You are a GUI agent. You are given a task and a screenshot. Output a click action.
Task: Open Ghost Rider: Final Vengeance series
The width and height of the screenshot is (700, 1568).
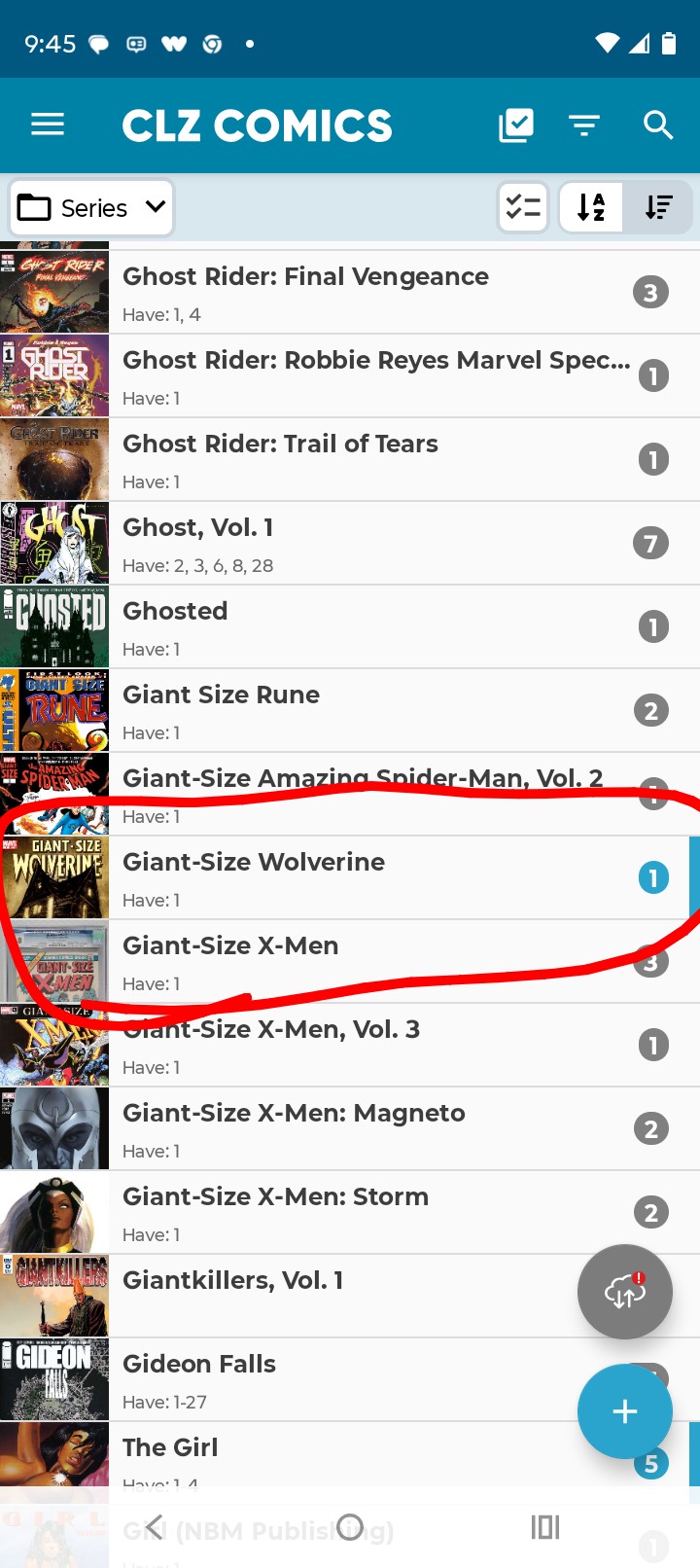click(x=350, y=293)
